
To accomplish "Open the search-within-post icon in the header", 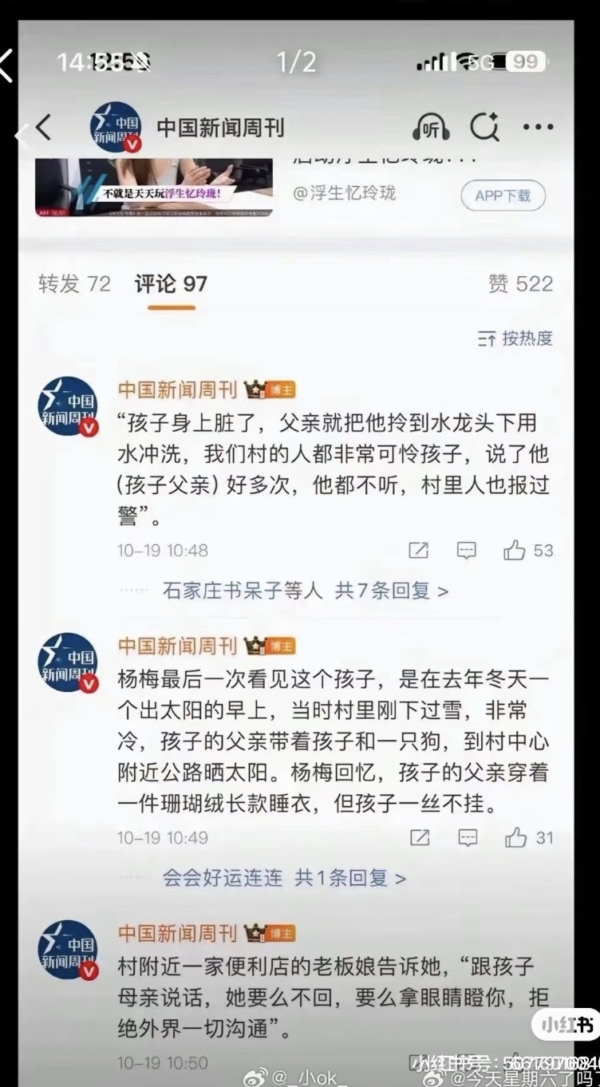I will tap(485, 128).
